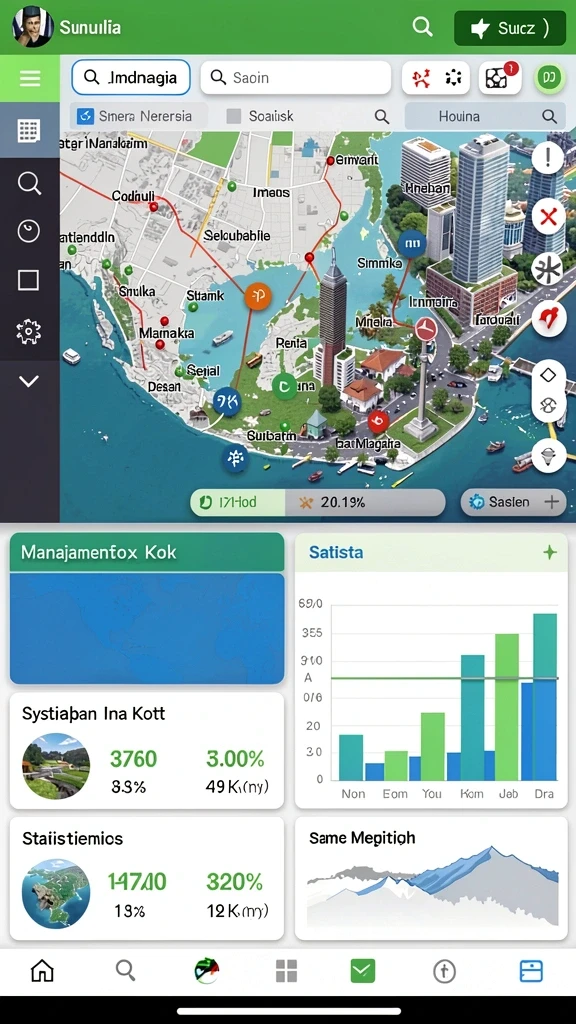Viewport: 576px width, 1024px height.
Task: Open settings gear in the sidebar
Action: pos(29,331)
